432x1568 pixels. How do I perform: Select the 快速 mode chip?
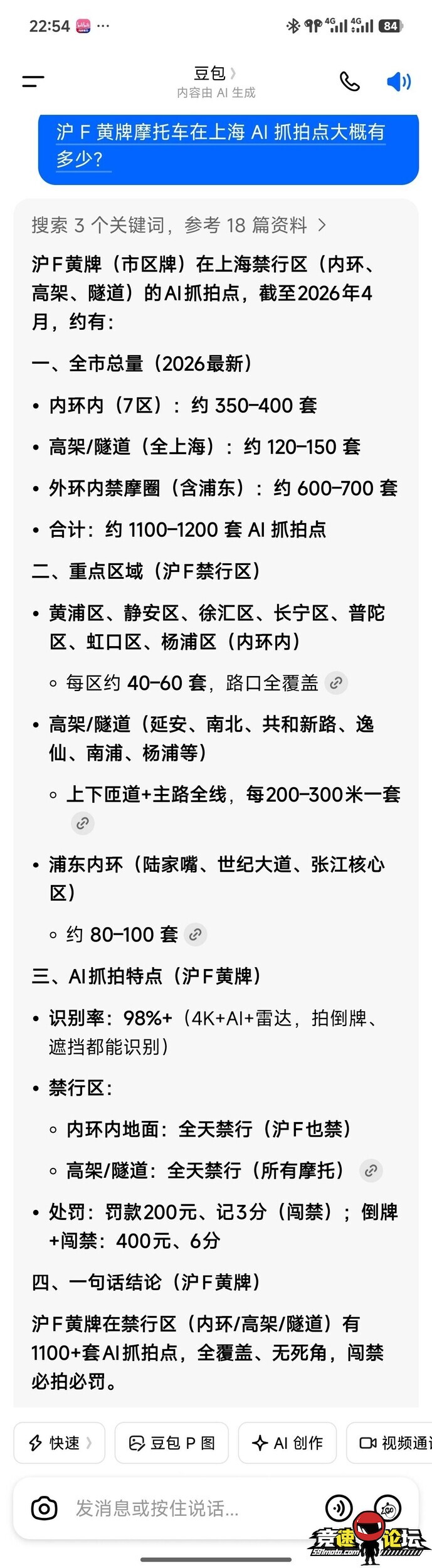click(x=60, y=1443)
